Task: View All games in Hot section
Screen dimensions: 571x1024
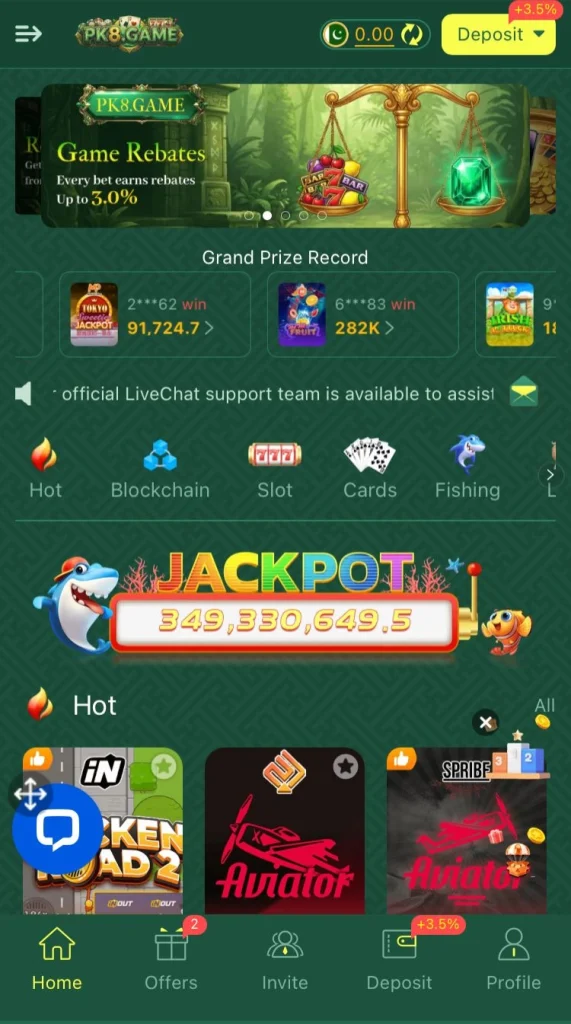Action: pos(544,706)
